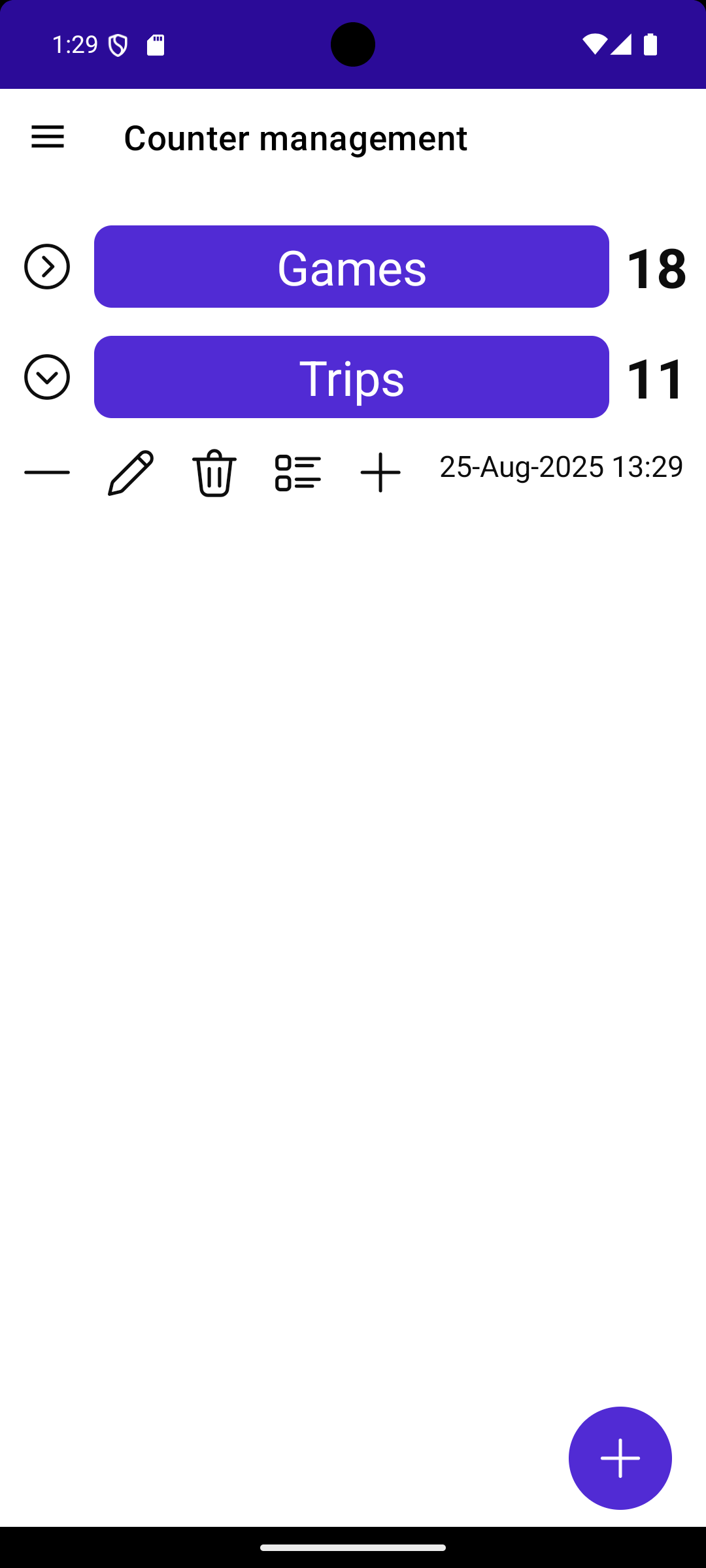Add a new counter
This screenshot has height=1568, width=706.
620,1458
